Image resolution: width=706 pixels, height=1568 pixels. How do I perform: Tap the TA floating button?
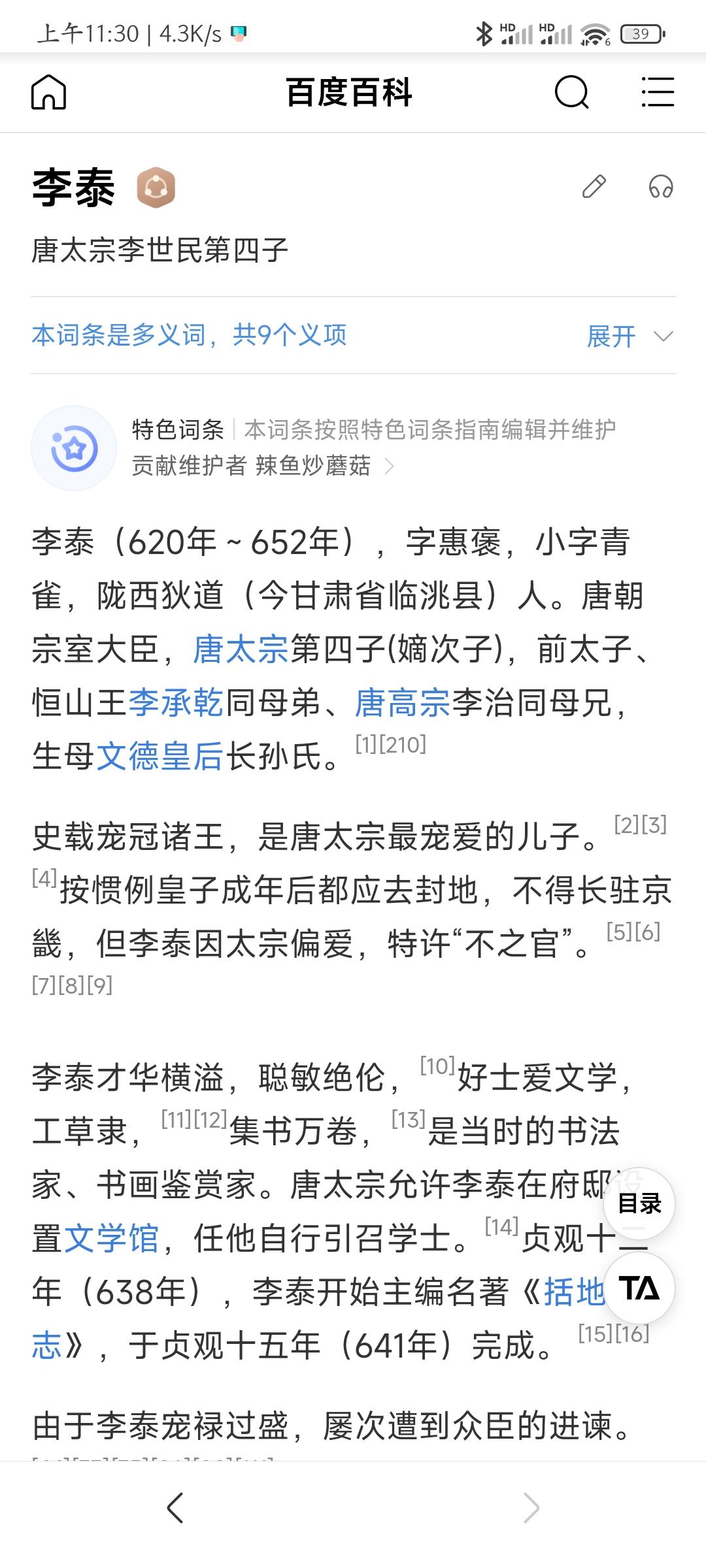pos(639,1288)
